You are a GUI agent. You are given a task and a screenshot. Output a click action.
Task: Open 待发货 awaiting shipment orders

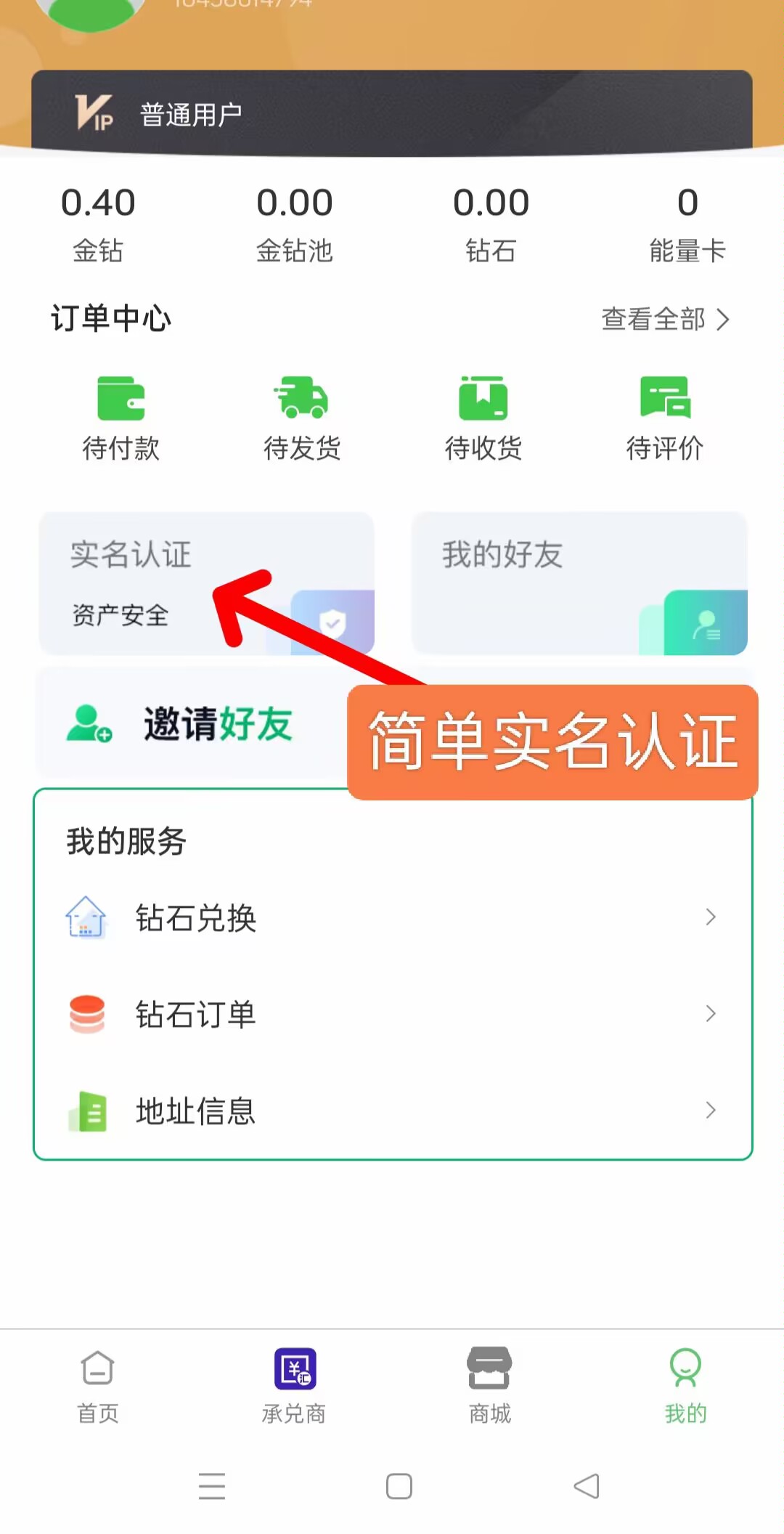pyautogui.click(x=302, y=419)
